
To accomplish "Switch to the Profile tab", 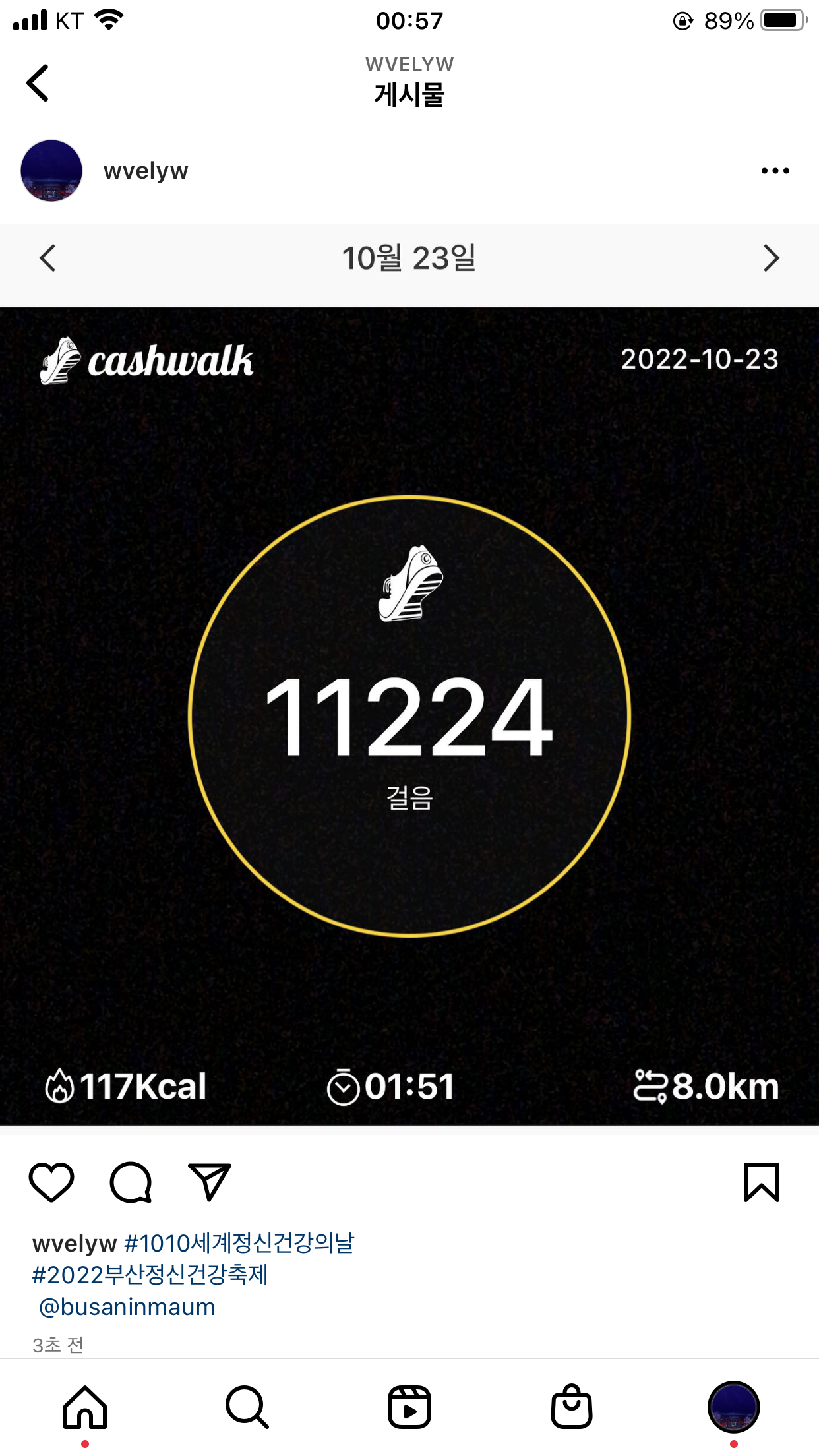I will pos(733,1407).
